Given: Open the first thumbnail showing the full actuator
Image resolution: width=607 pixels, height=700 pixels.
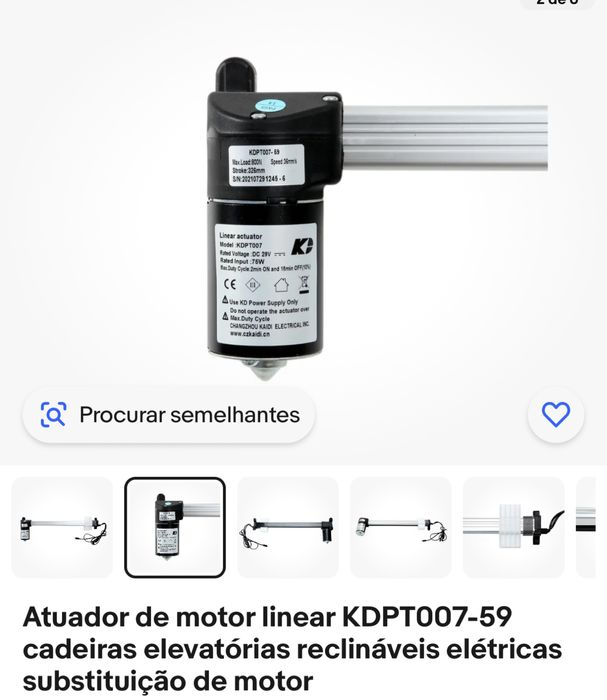Looking at the screenshot, I should [62, 527].
